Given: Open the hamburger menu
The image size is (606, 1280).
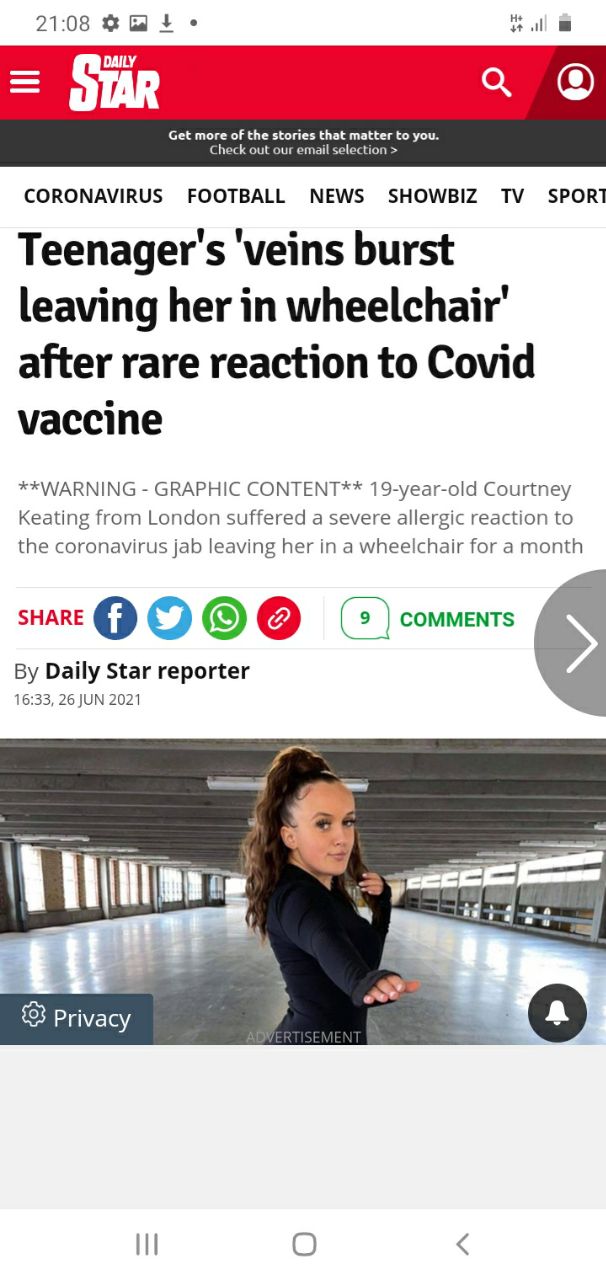Looking at the screenshot, I should (25, 82).
